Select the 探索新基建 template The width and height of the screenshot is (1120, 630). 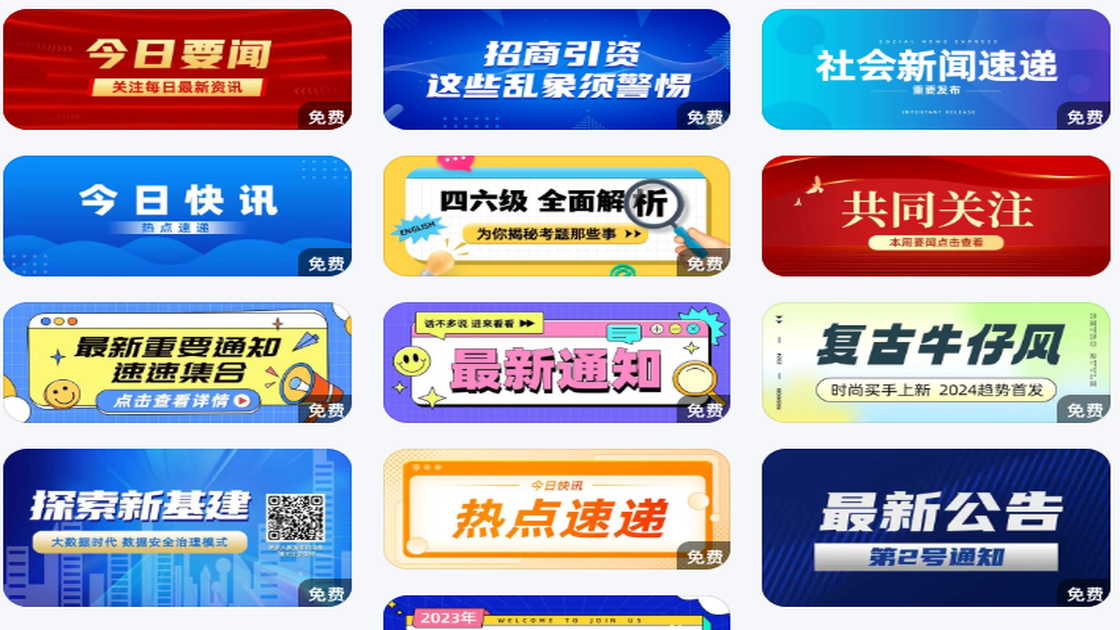coord(177,526)
